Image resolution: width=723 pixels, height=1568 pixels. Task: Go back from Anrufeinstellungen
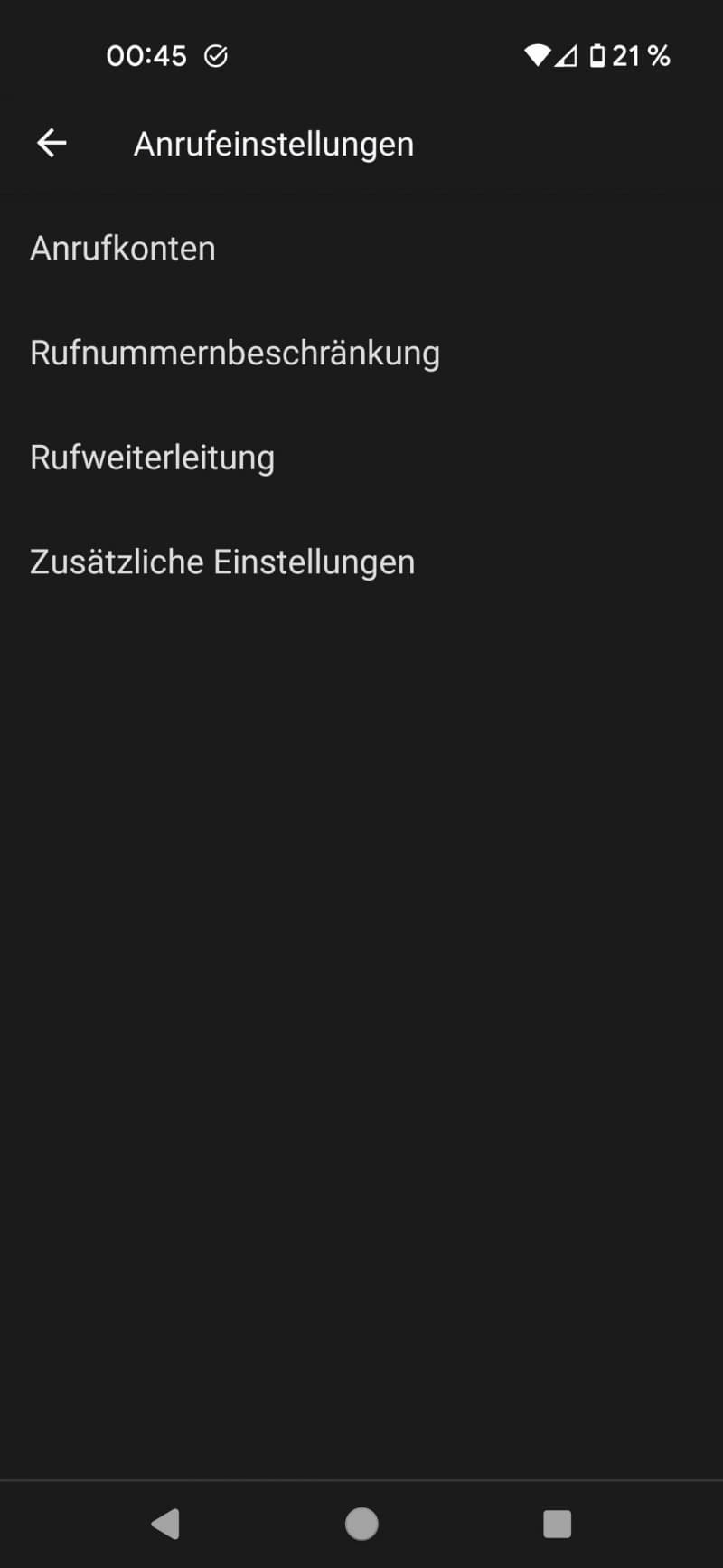tap(52, 143)
